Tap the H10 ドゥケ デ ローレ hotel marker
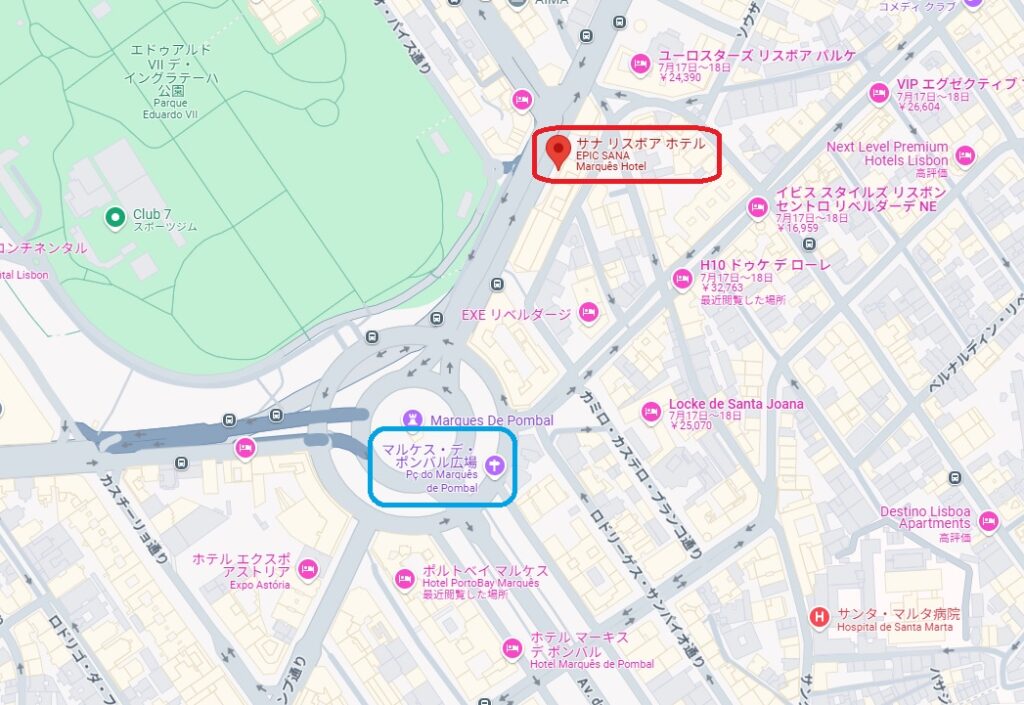The image size is (1024, 705). pyautogui.click(x=683, y=278)
